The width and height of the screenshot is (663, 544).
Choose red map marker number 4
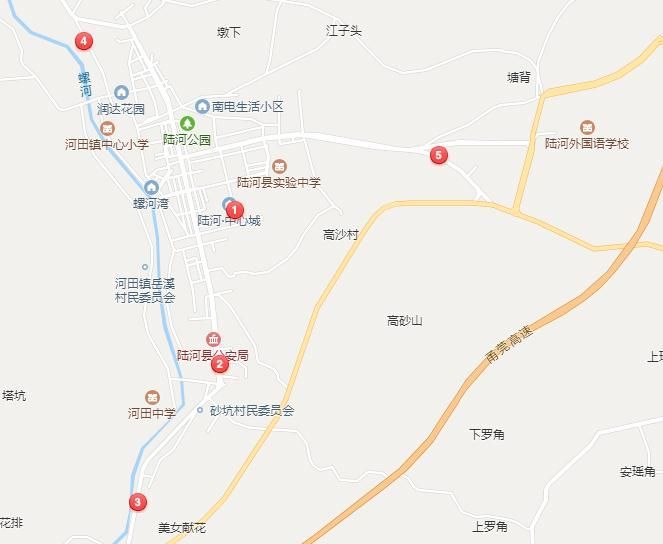(84, 41)
